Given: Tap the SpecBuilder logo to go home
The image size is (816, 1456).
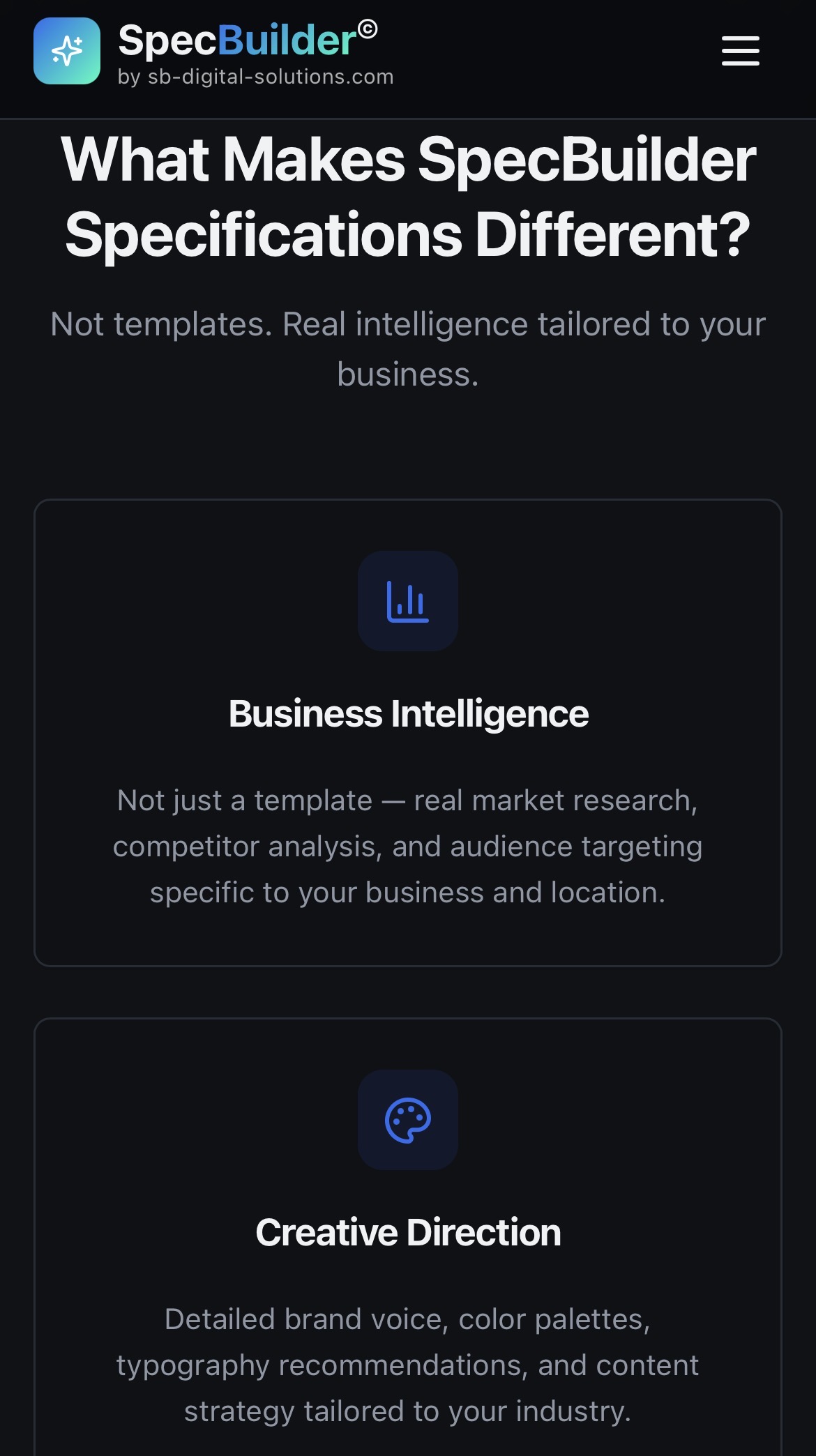Looking at the screenshot, I should click(67, 51).
